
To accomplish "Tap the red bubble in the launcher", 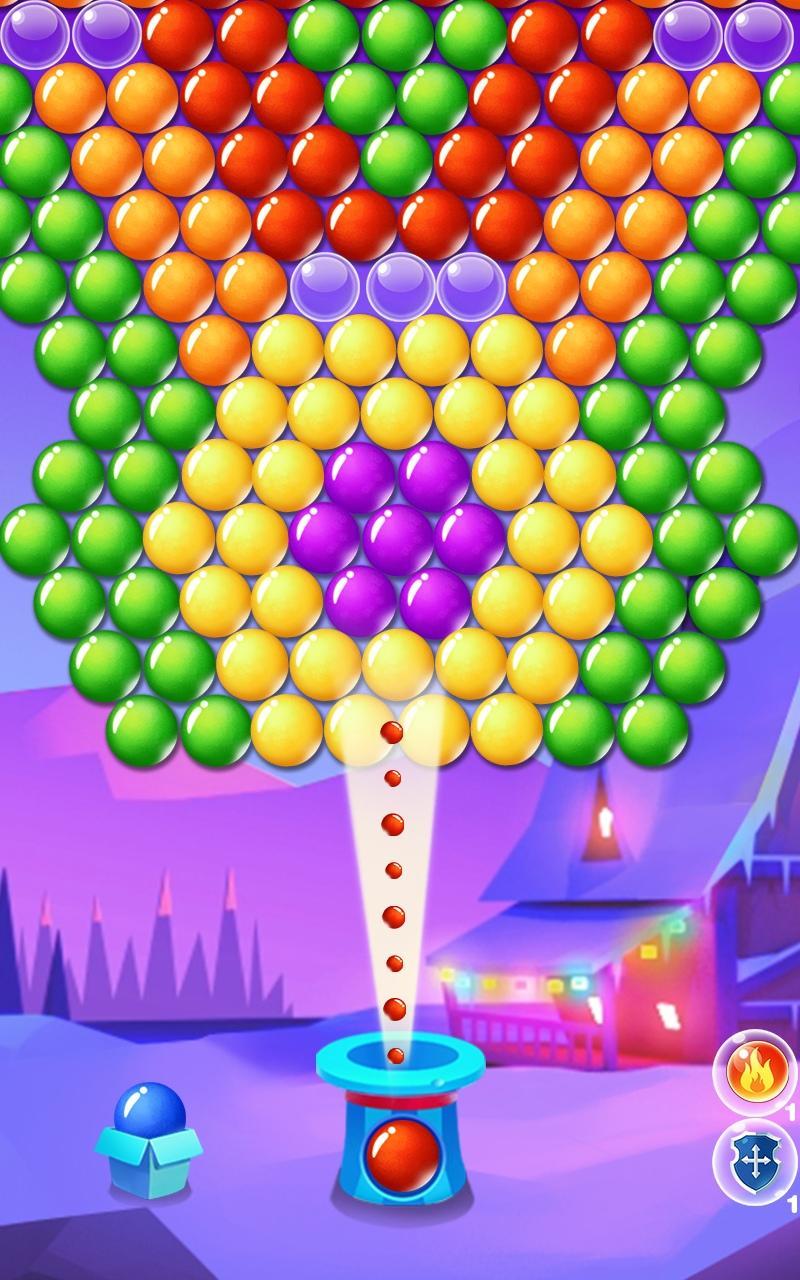I will [403, 1156].
